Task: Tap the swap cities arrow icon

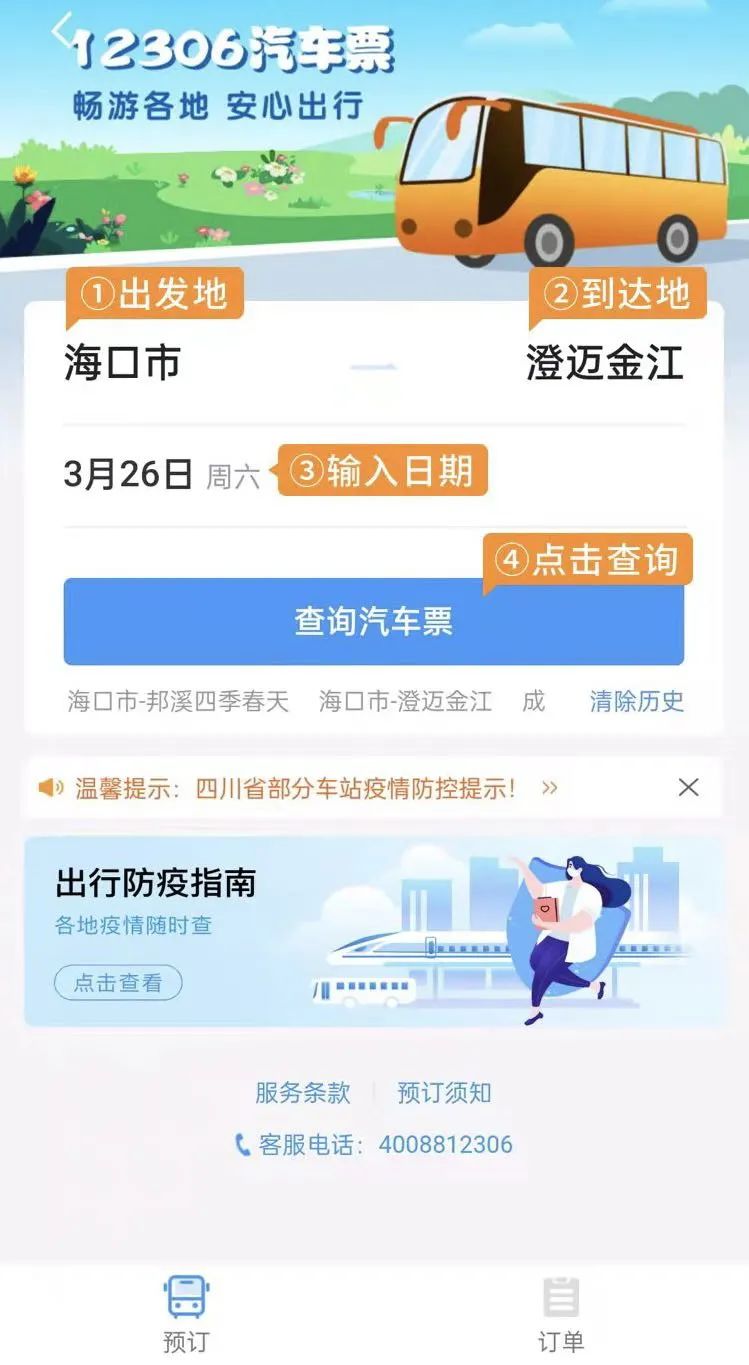Action: 374,367
